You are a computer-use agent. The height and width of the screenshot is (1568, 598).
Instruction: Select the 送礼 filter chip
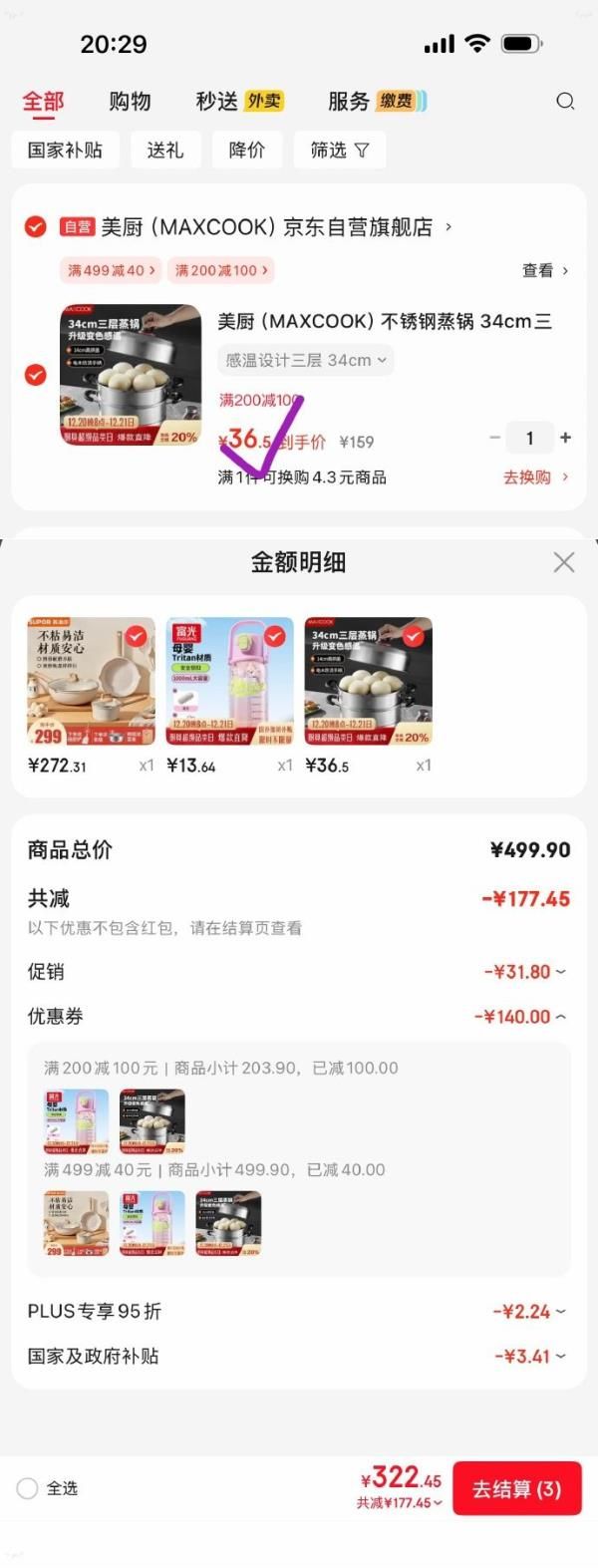tap(165, 151)
